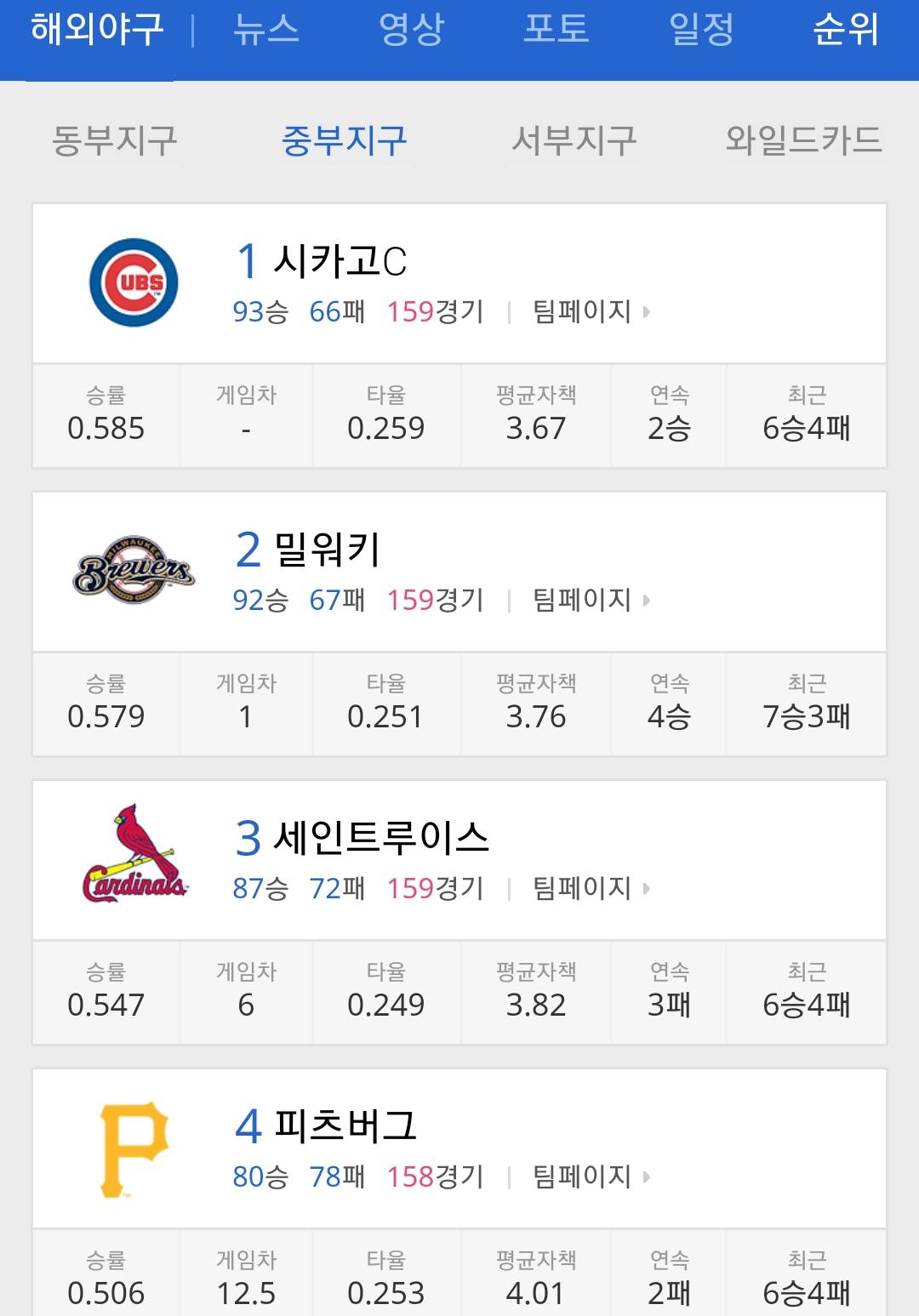Open the 해외야구 section
The width and height of the screenshot is (919, 1316).
point(98,31)
